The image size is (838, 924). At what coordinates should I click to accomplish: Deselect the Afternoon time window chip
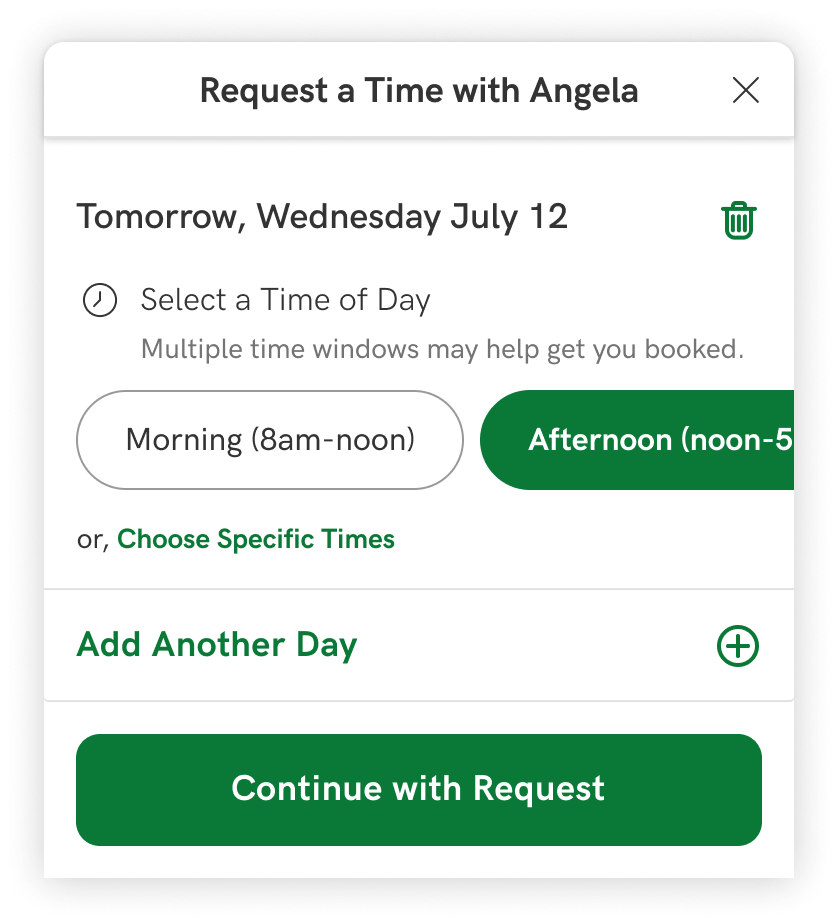(637, 440)
